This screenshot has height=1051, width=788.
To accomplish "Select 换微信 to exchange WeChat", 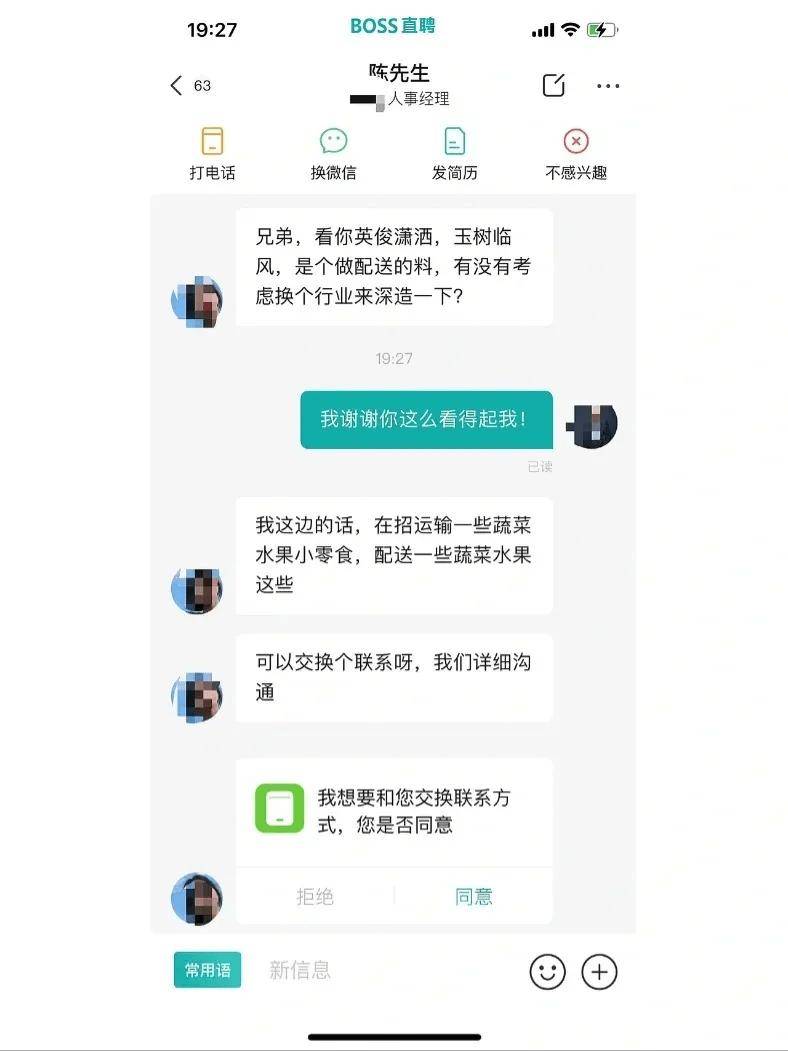I will (333, 153).
